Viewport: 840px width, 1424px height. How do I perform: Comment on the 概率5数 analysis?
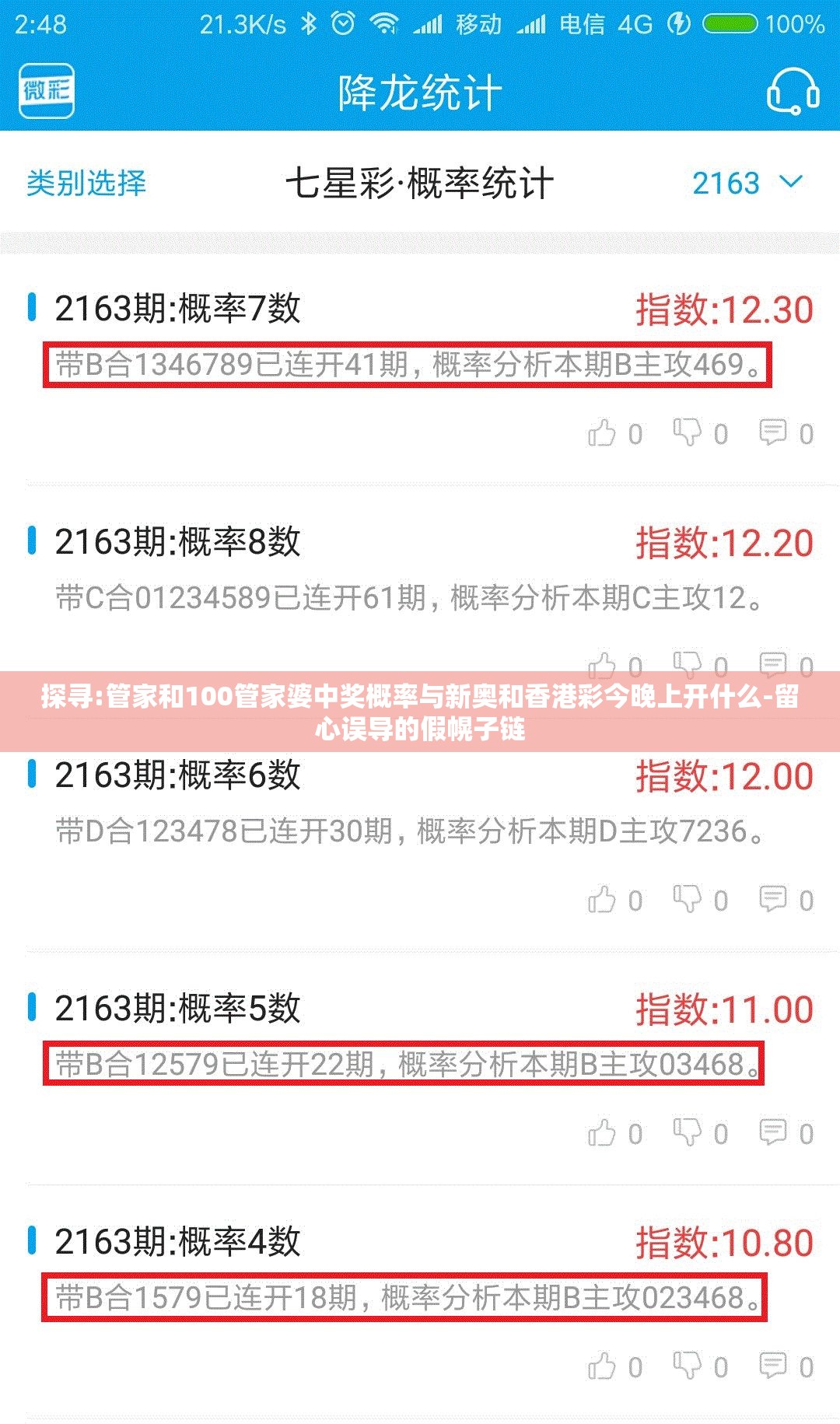pyautogui.click(x=773, y=1133)
